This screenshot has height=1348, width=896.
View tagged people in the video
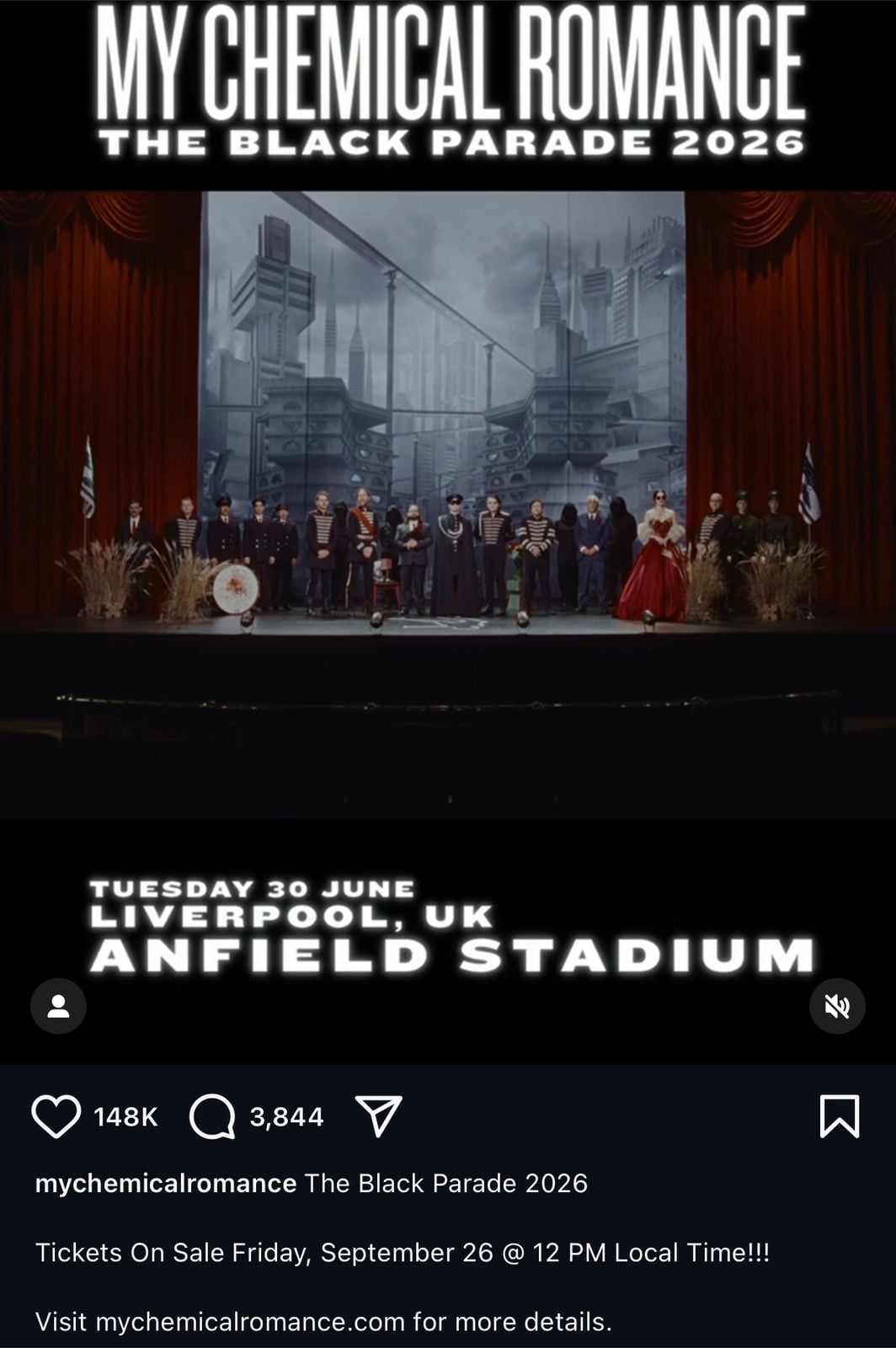(58, 1006)
